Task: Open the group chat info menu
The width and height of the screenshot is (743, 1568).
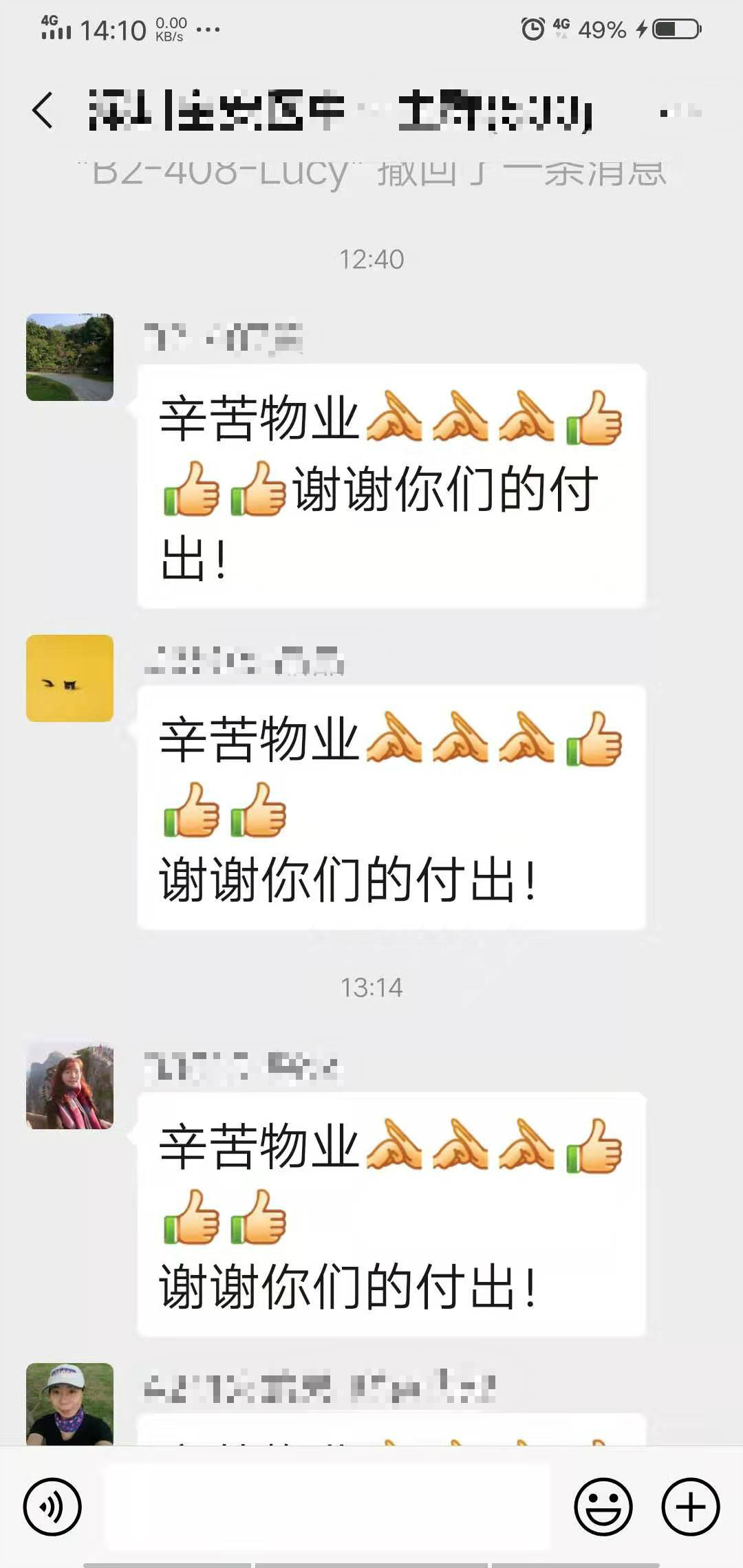Action: pos(680,111)
